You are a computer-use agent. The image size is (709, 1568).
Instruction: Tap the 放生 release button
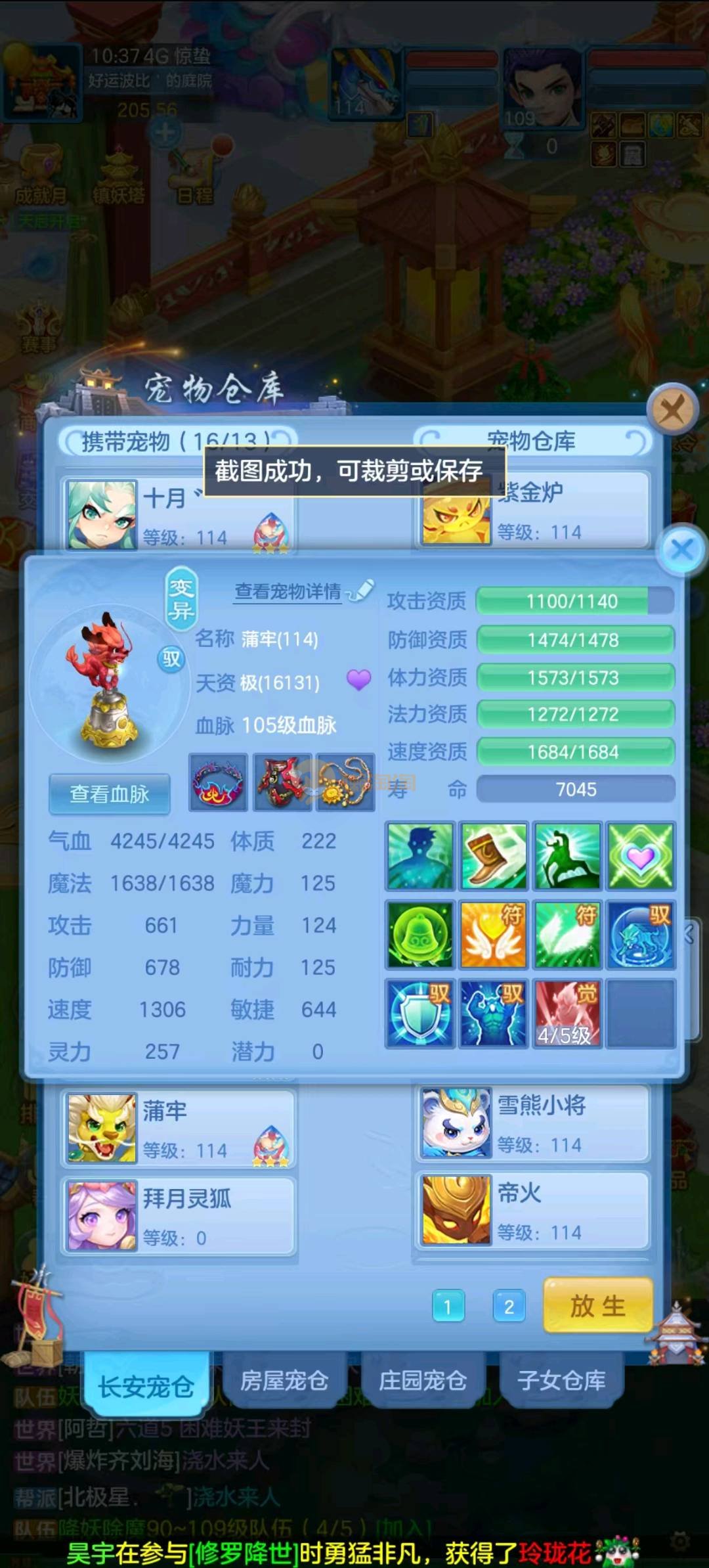tap(597, 1306)
